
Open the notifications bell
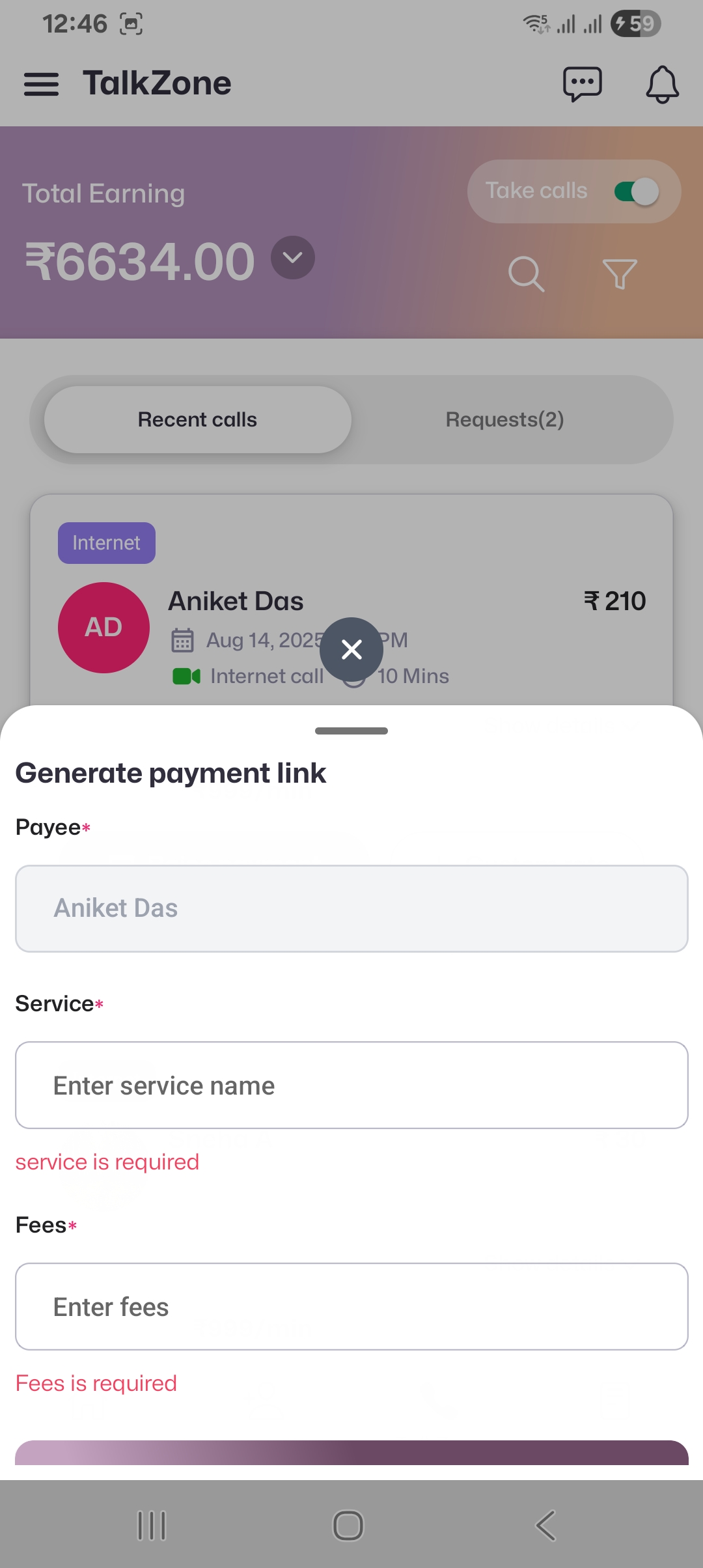662,84
